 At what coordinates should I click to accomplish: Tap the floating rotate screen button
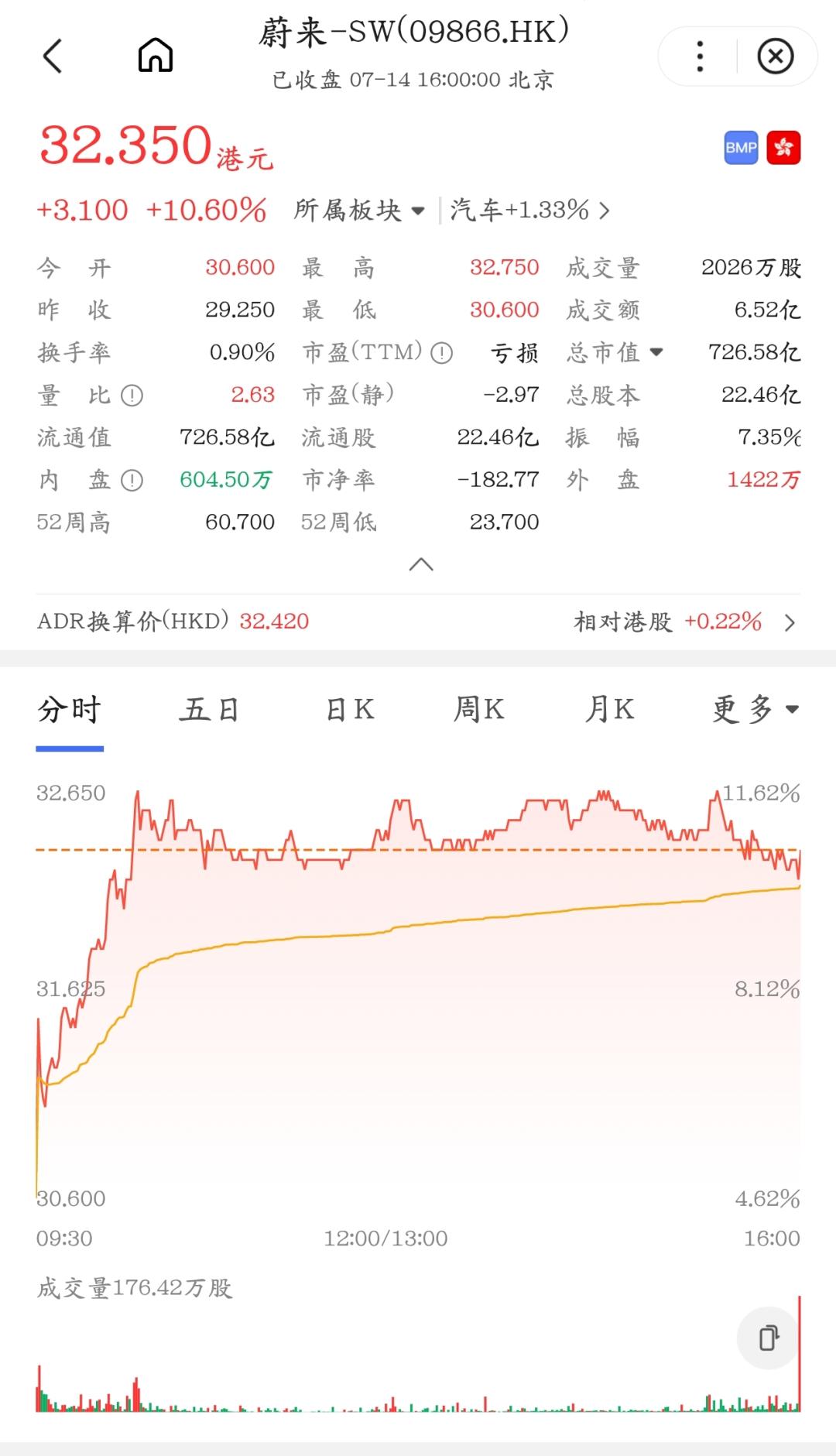click(768, 1338)
